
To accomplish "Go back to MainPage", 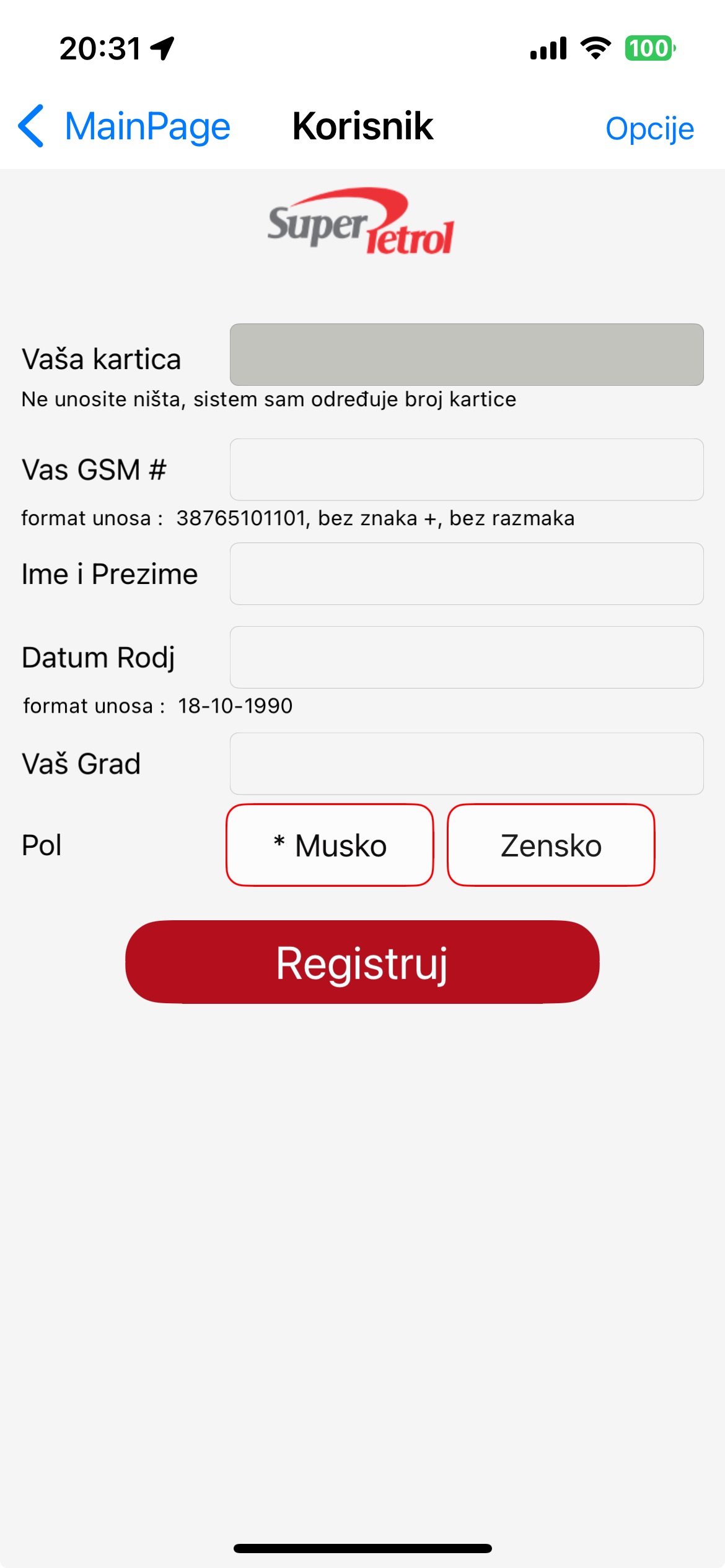I will pos(125,126).
